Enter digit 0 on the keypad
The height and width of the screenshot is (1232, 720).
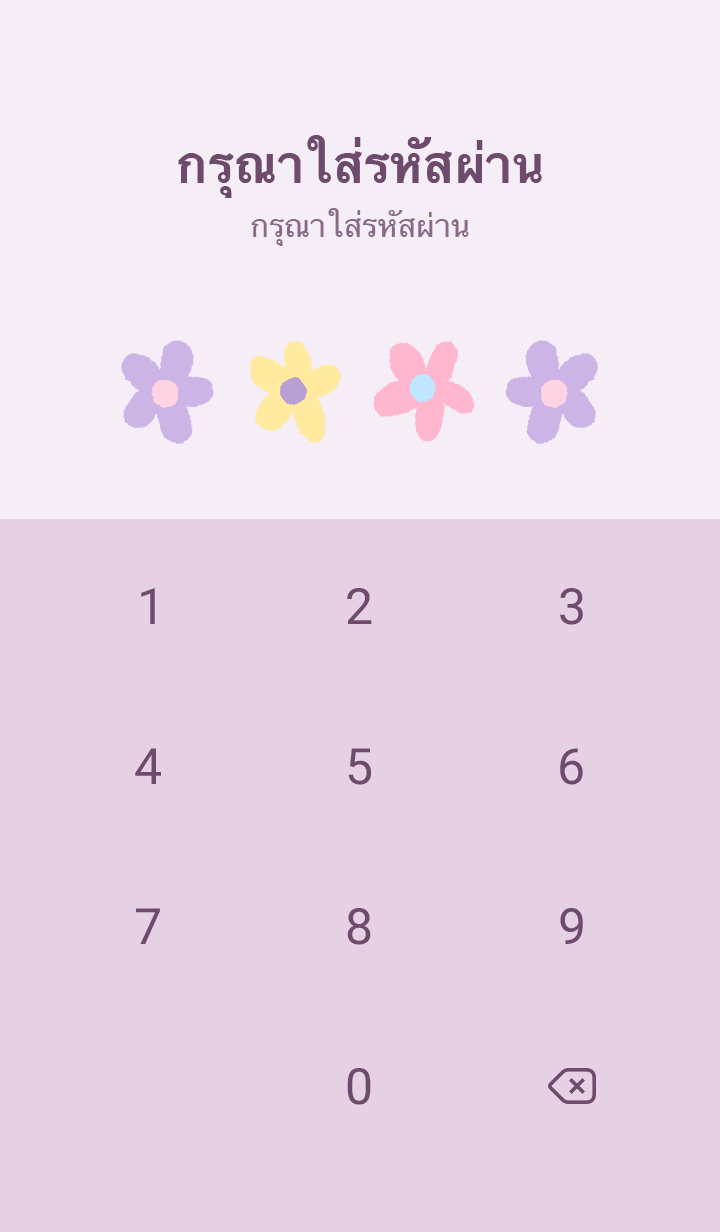[x=359, y=1087]
